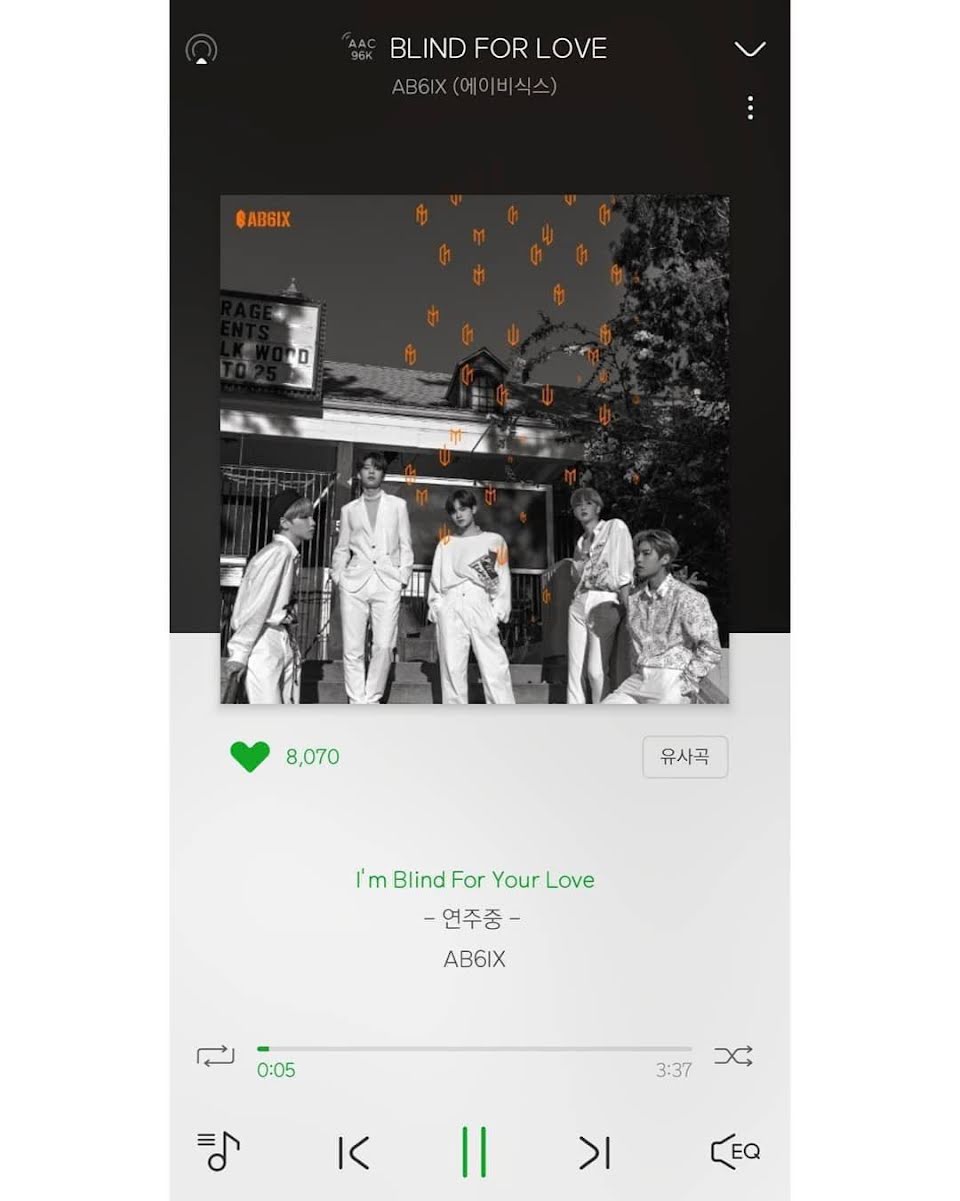960x1201 pixels.
Task: Toggle the repeat mode icon
Action: (216, 1056)
